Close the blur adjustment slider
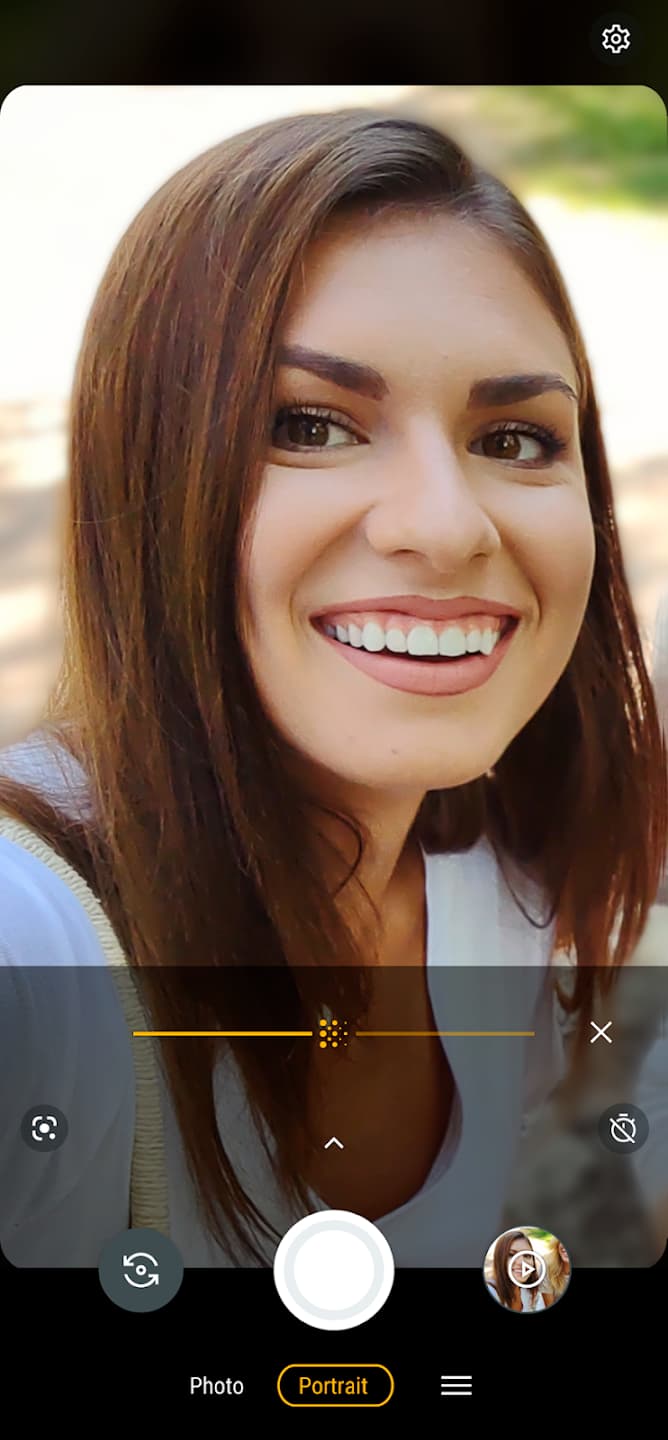 pos(601,1032)
